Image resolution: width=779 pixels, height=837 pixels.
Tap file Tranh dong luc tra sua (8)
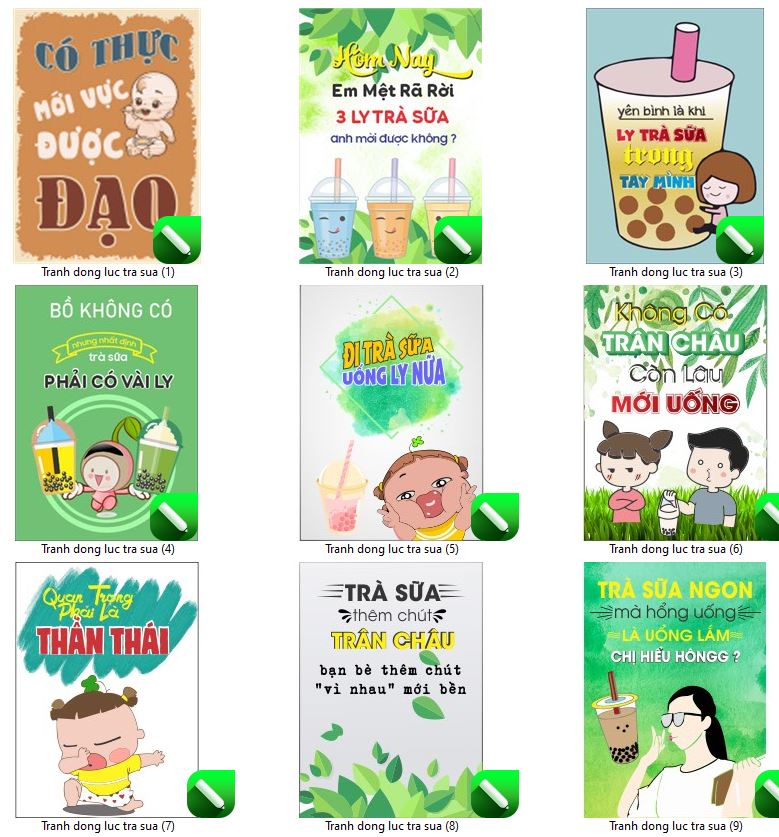[391, 689]
